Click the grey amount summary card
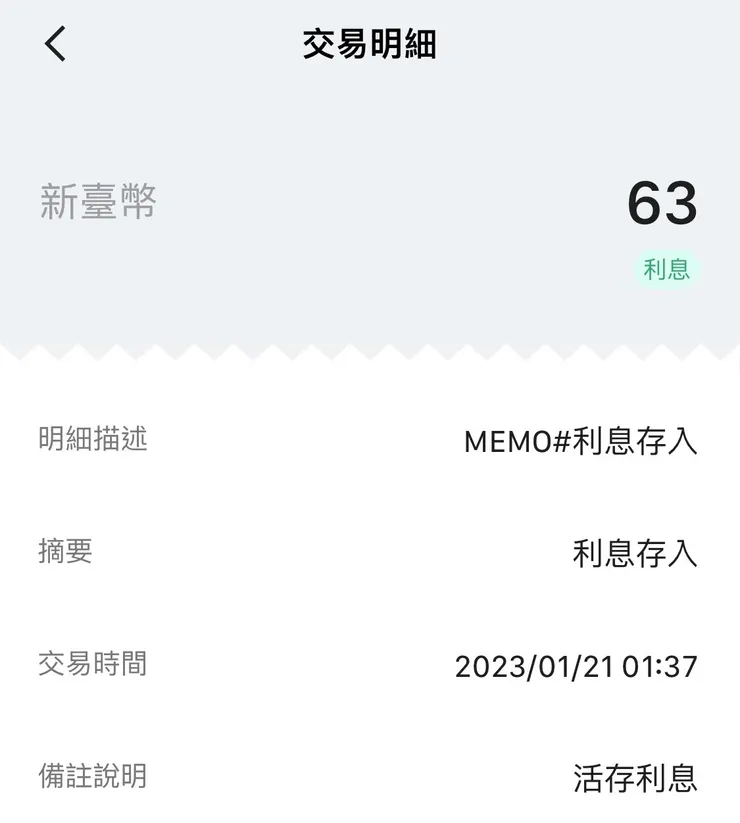Image resolution: width=740 pixels, height=823 pixels. click(370, 230)
